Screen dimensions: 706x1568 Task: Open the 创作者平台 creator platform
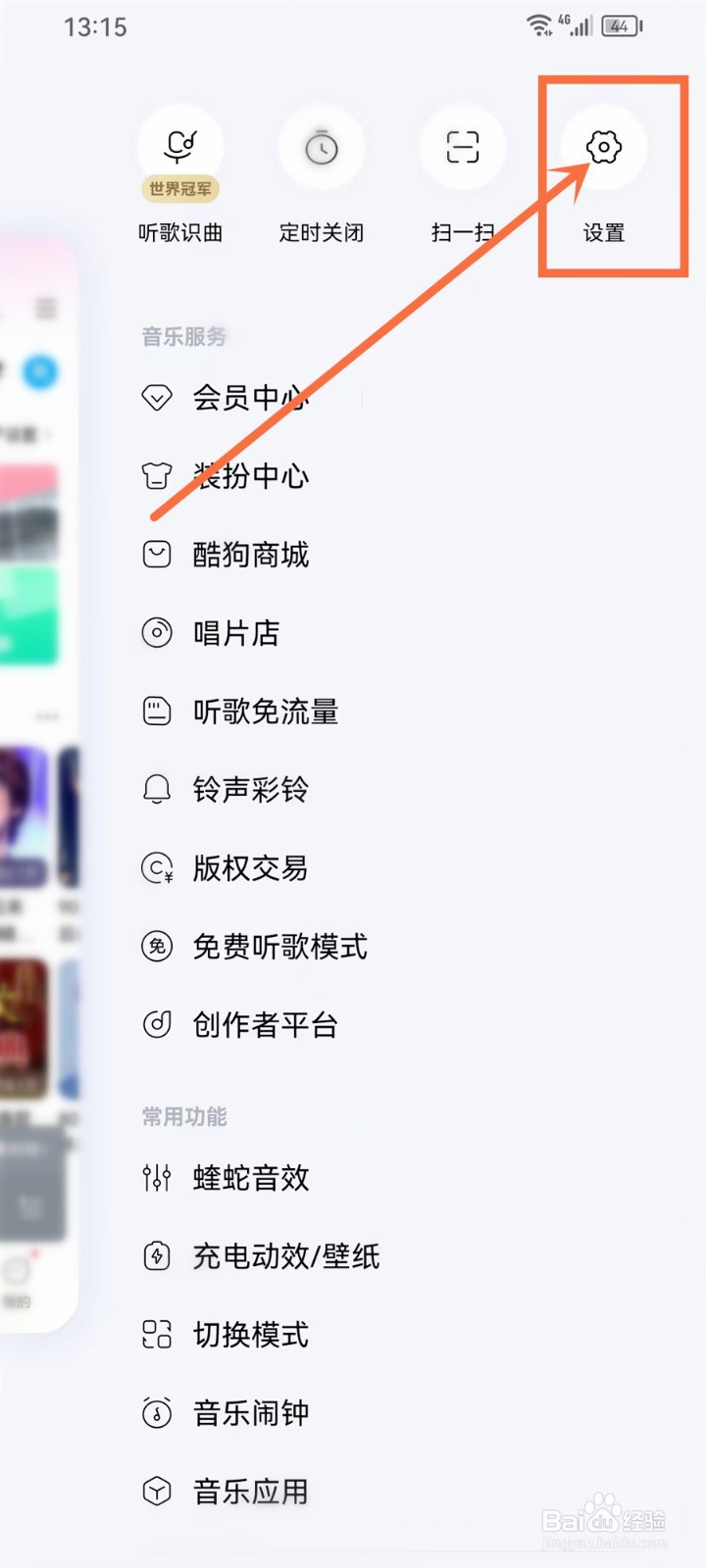coord(265,1025)
